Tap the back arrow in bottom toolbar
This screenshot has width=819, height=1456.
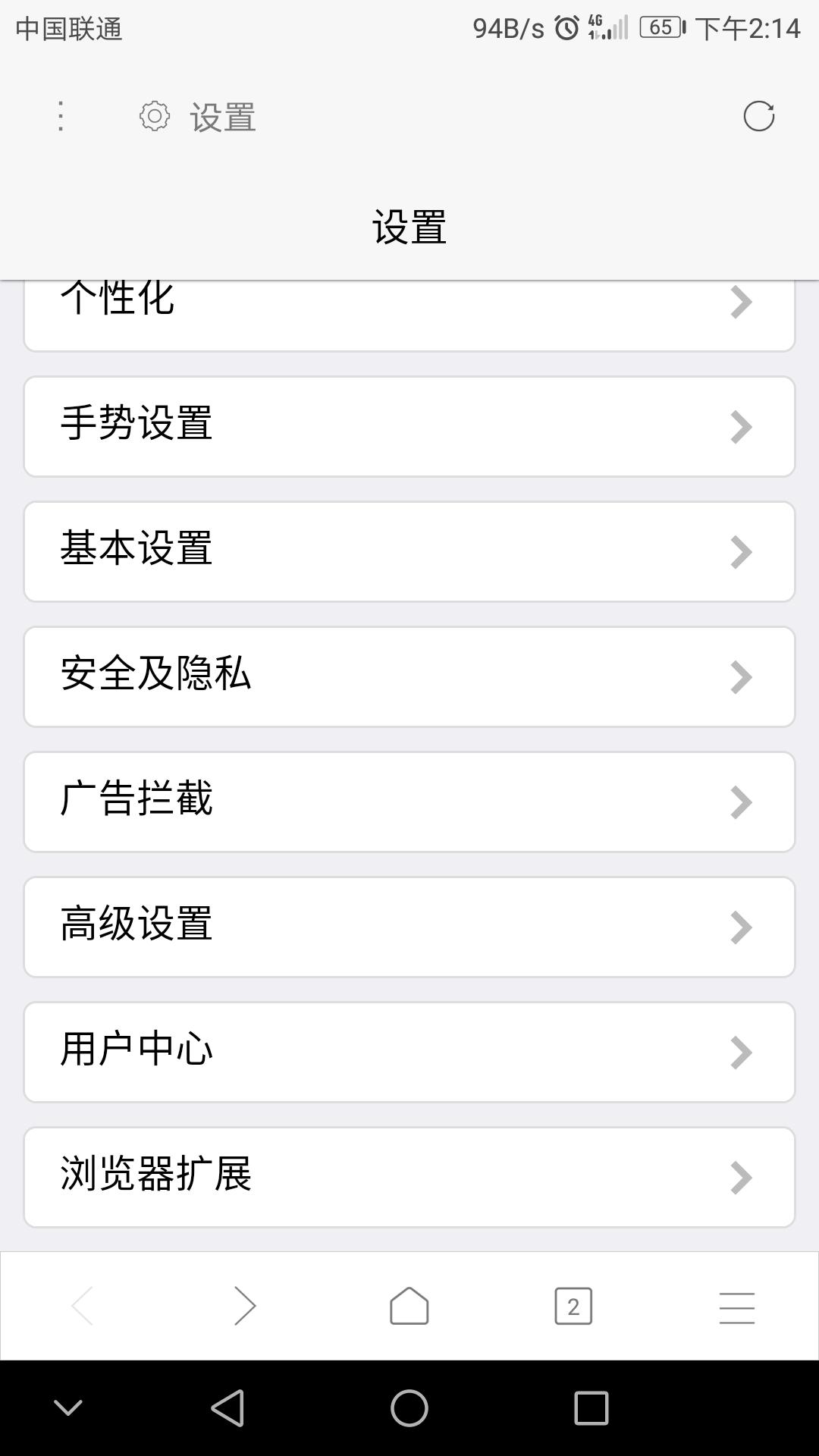click(82, 1306)
